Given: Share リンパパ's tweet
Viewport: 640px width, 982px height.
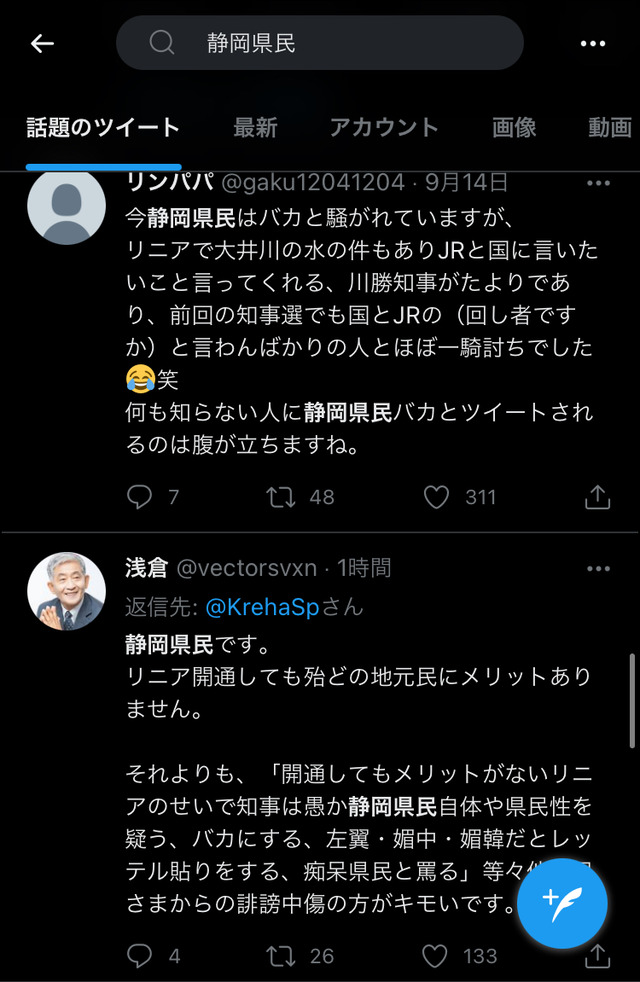Looking at the screenshot, I should coord(597,496).
